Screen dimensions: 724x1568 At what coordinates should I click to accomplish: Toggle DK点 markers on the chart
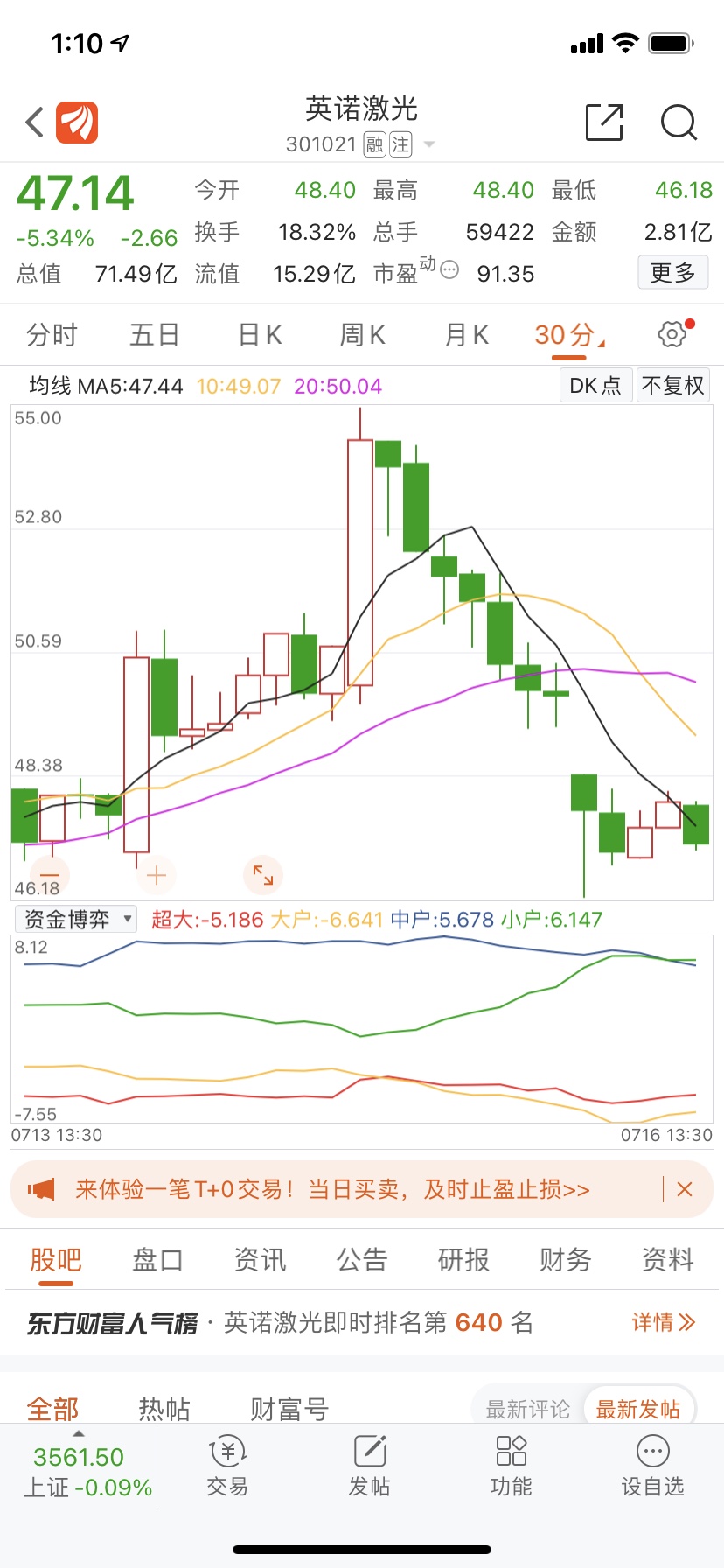[595, 385]
